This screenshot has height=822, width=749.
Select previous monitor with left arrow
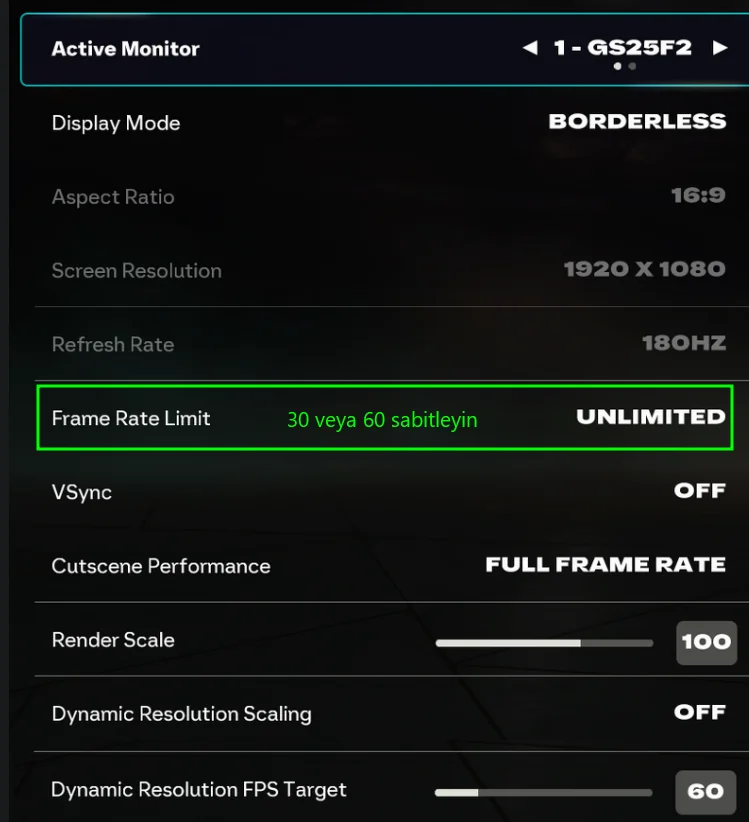530,48
